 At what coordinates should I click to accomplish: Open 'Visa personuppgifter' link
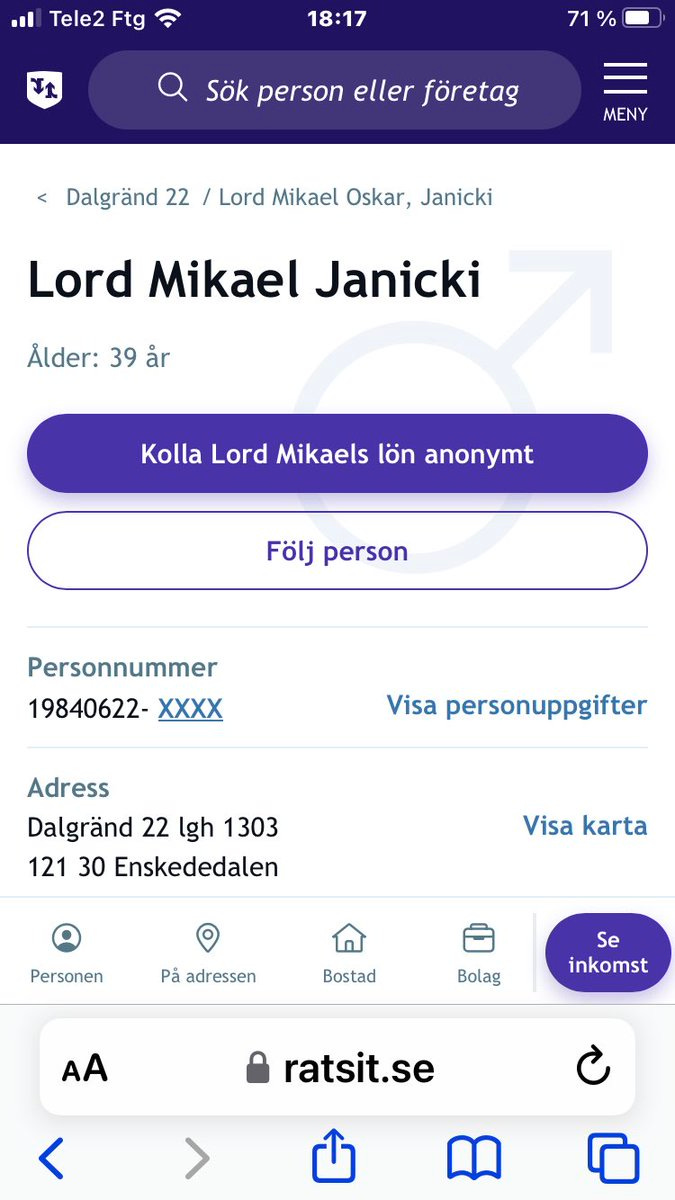coord(517,706)
